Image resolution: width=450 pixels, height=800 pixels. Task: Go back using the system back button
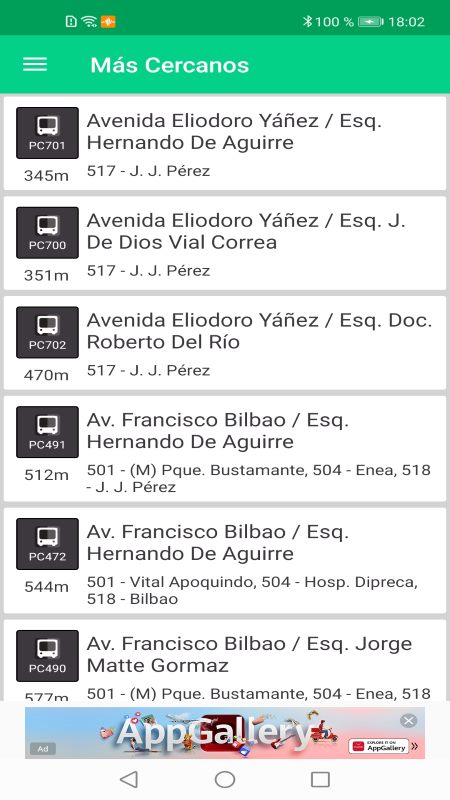[x=129, y=779]
